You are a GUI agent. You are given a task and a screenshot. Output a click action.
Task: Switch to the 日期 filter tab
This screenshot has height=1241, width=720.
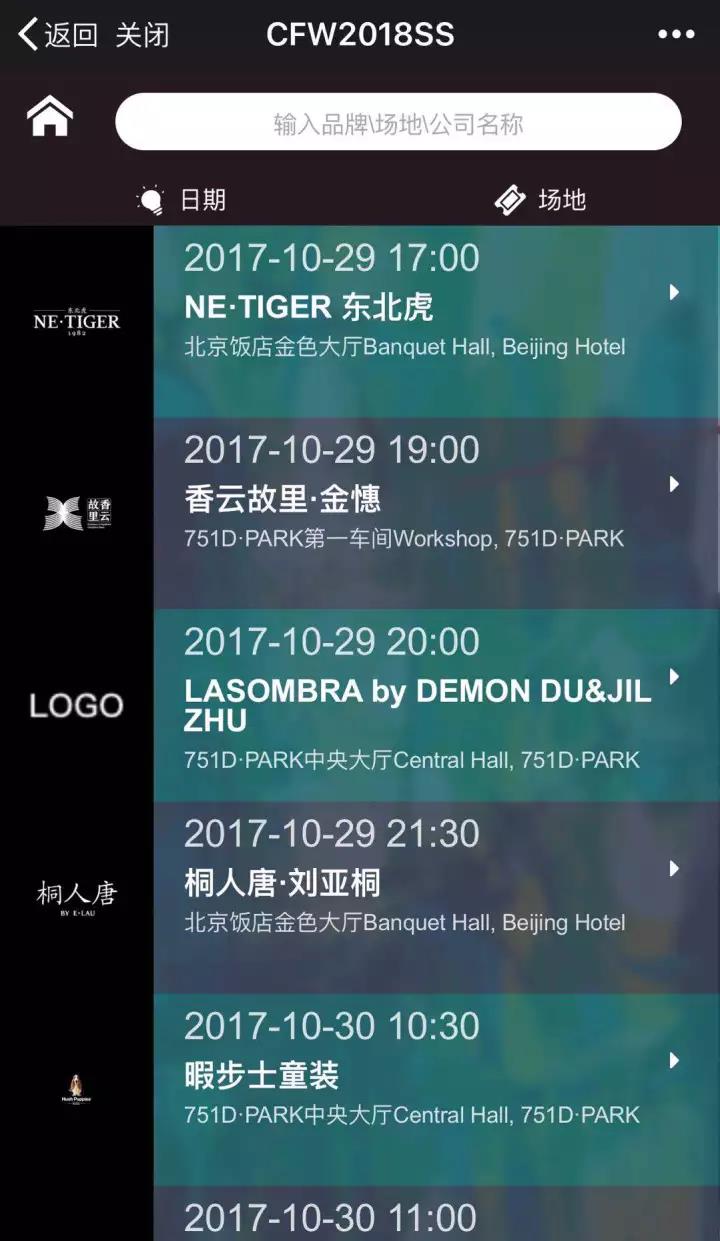182,200
